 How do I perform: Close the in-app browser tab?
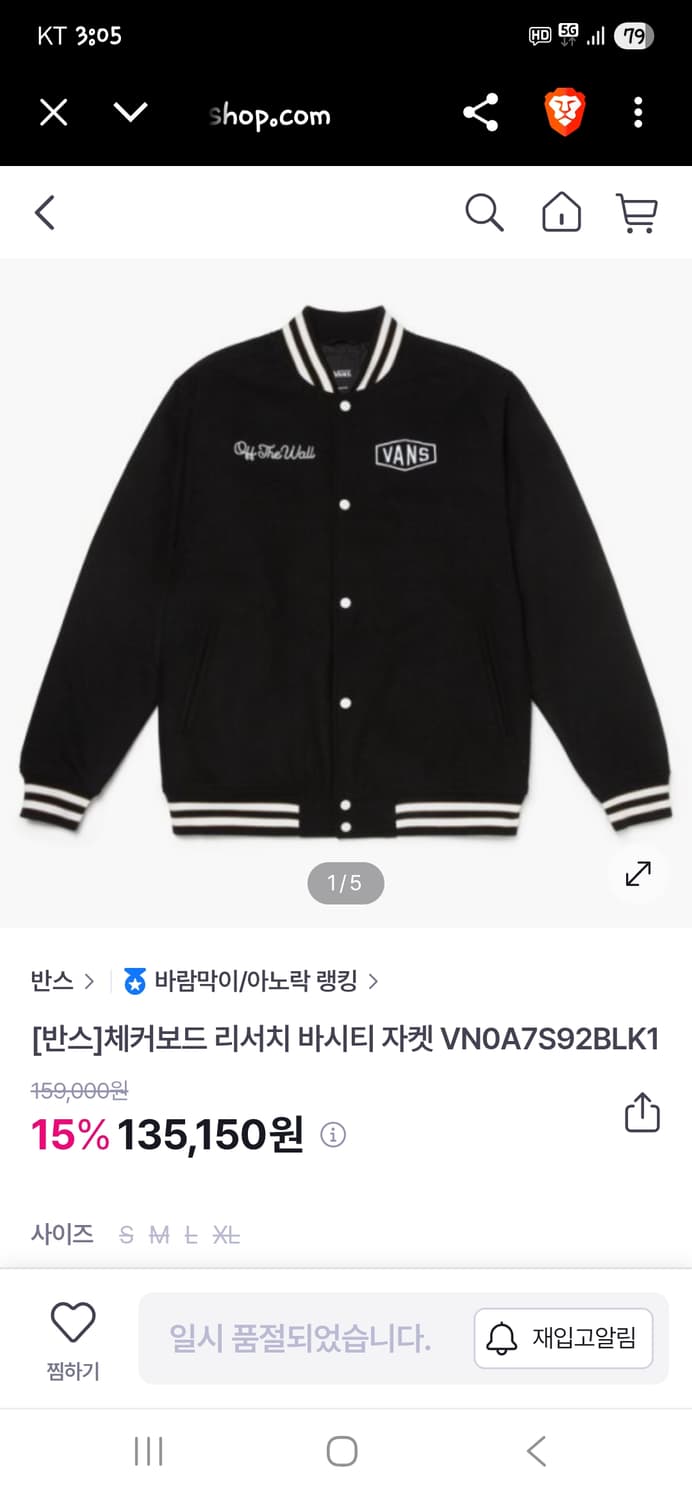[53, 113]
